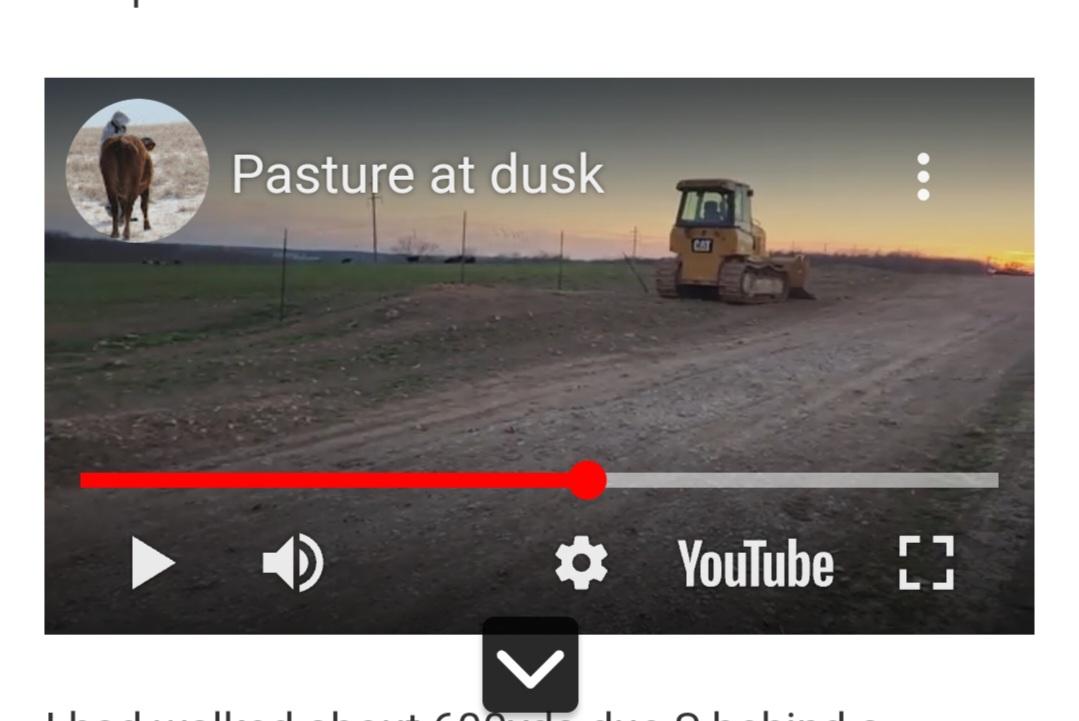Open the channel avatar with the cow
This screenshot has height=721, width=1079.
(x=137, y=170)
